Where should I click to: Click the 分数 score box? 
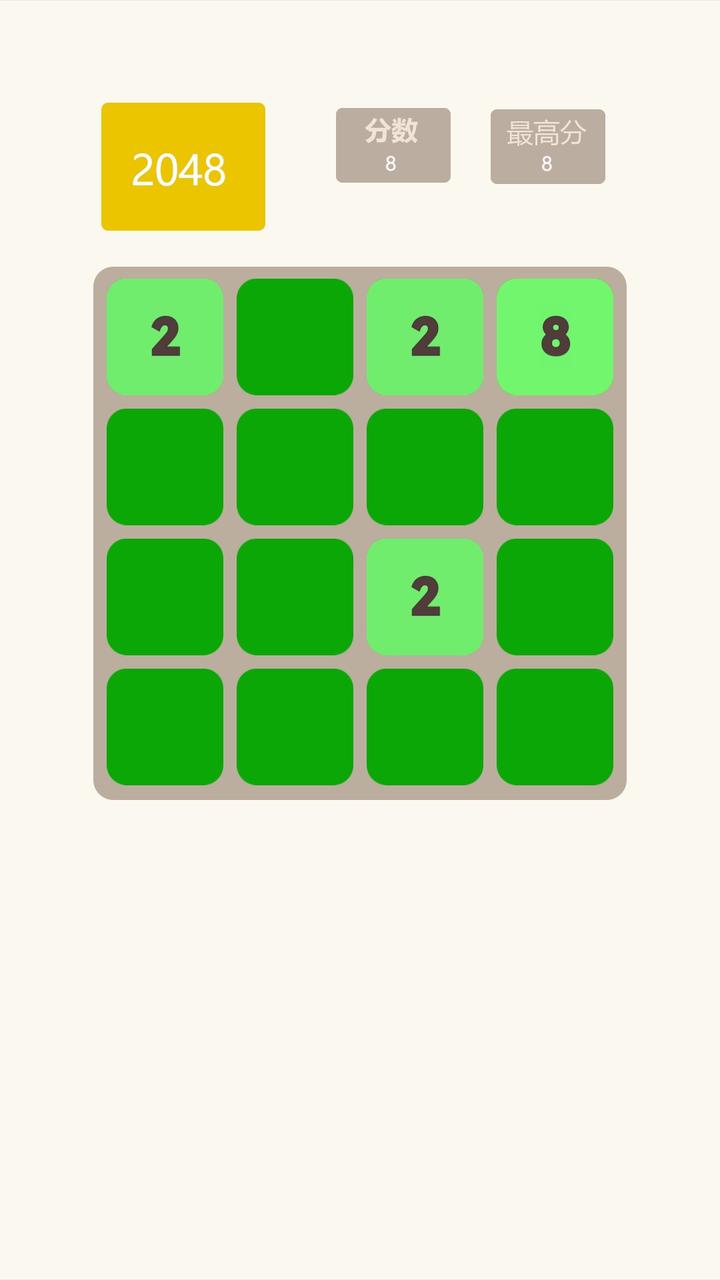[393, 145]
